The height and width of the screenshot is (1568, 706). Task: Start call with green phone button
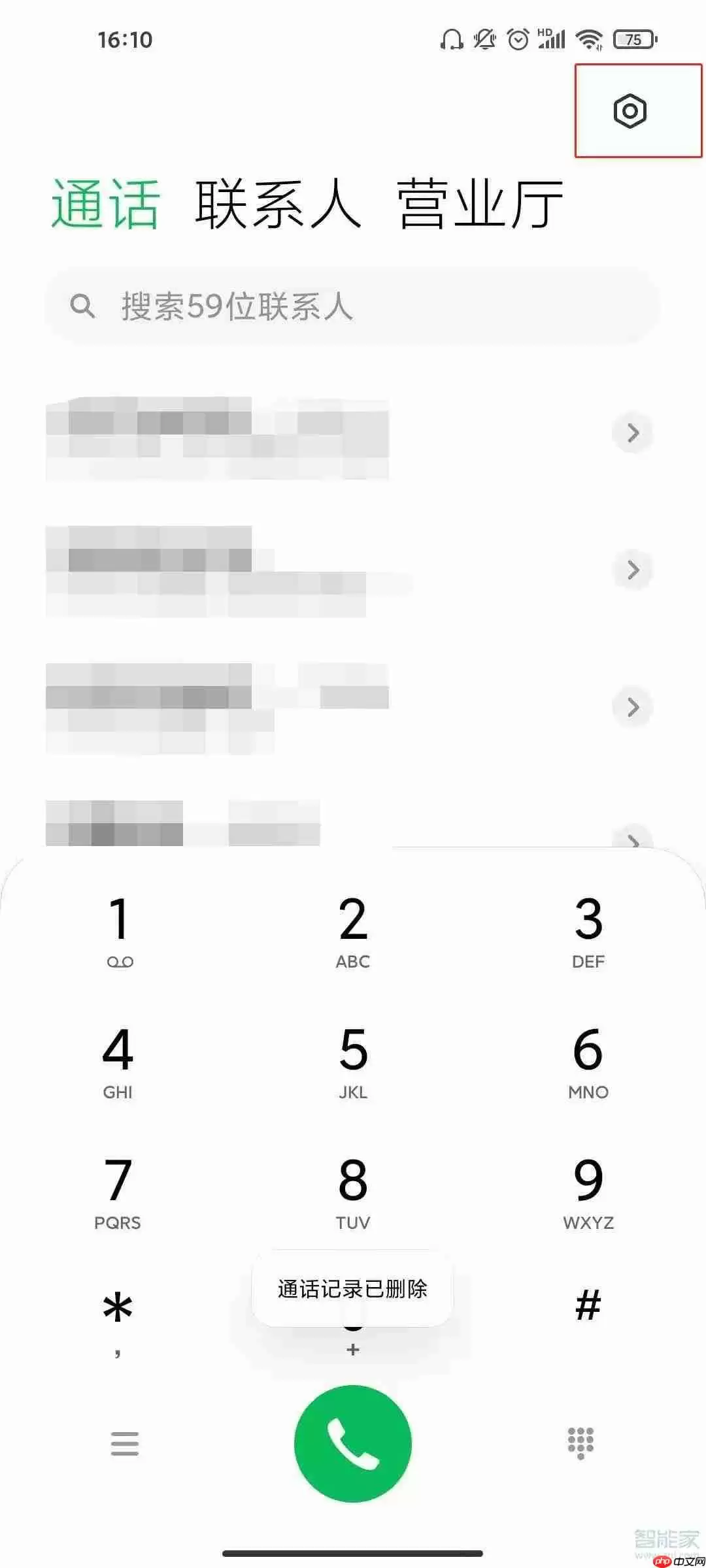click(353, 1443)
